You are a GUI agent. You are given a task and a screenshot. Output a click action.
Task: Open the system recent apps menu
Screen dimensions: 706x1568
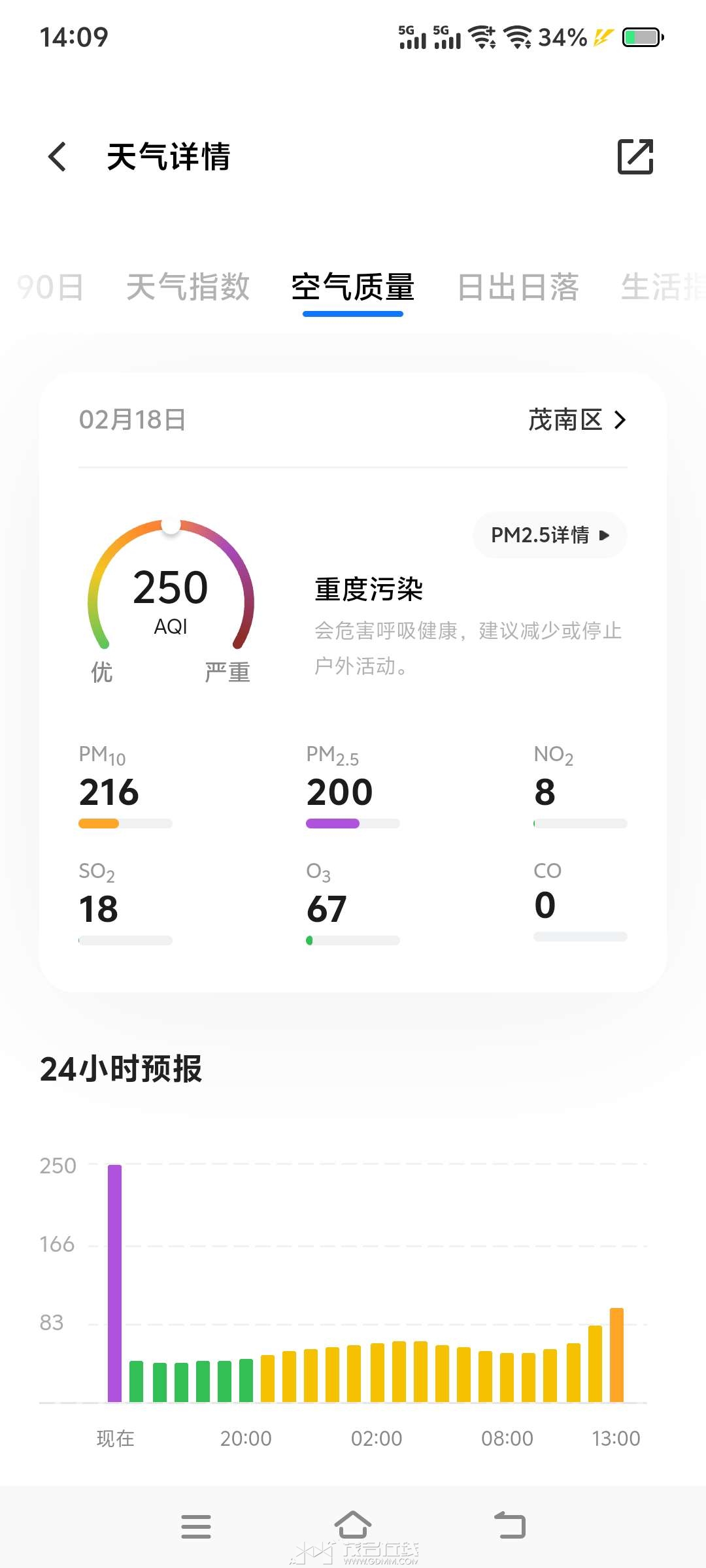196,1527
